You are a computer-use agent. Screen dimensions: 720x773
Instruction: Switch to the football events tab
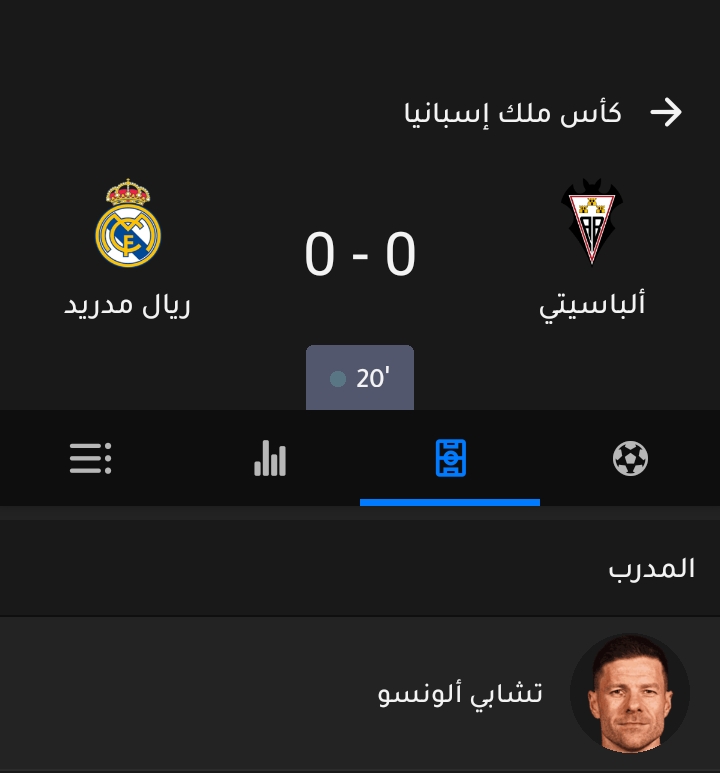(x=630, y=459)
